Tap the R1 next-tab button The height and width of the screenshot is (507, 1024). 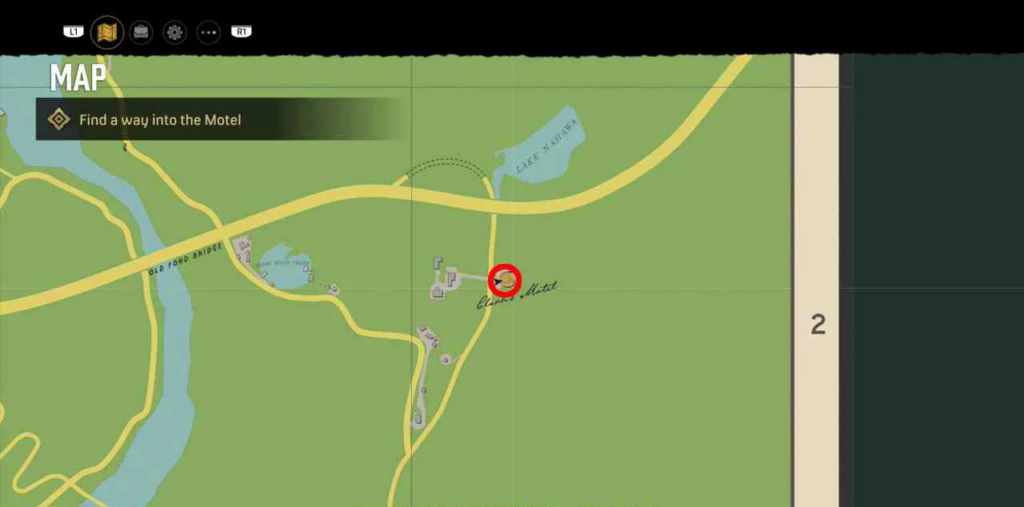(241, 32)
